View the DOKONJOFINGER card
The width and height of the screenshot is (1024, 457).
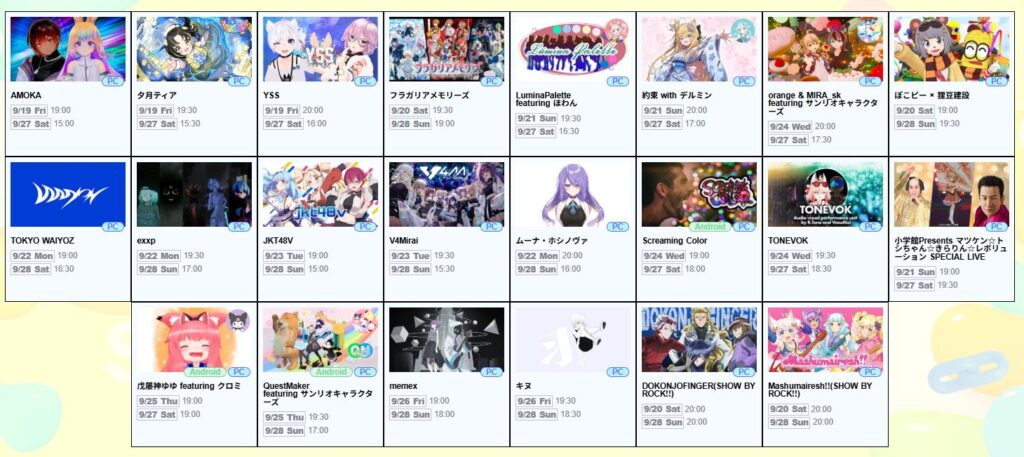(x=699, y=341)
